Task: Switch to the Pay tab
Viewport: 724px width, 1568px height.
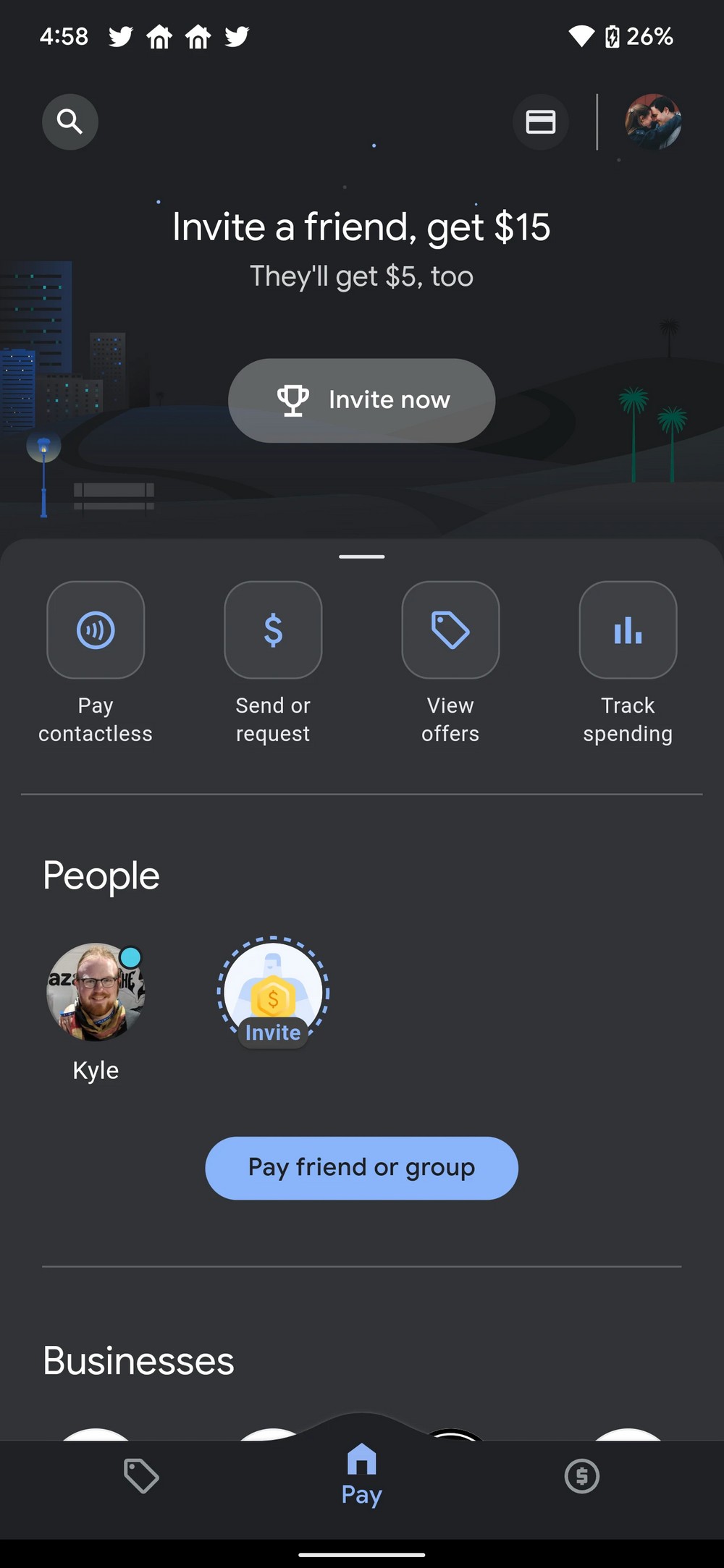Action: pyautogui.click(x=361, y=1475)
